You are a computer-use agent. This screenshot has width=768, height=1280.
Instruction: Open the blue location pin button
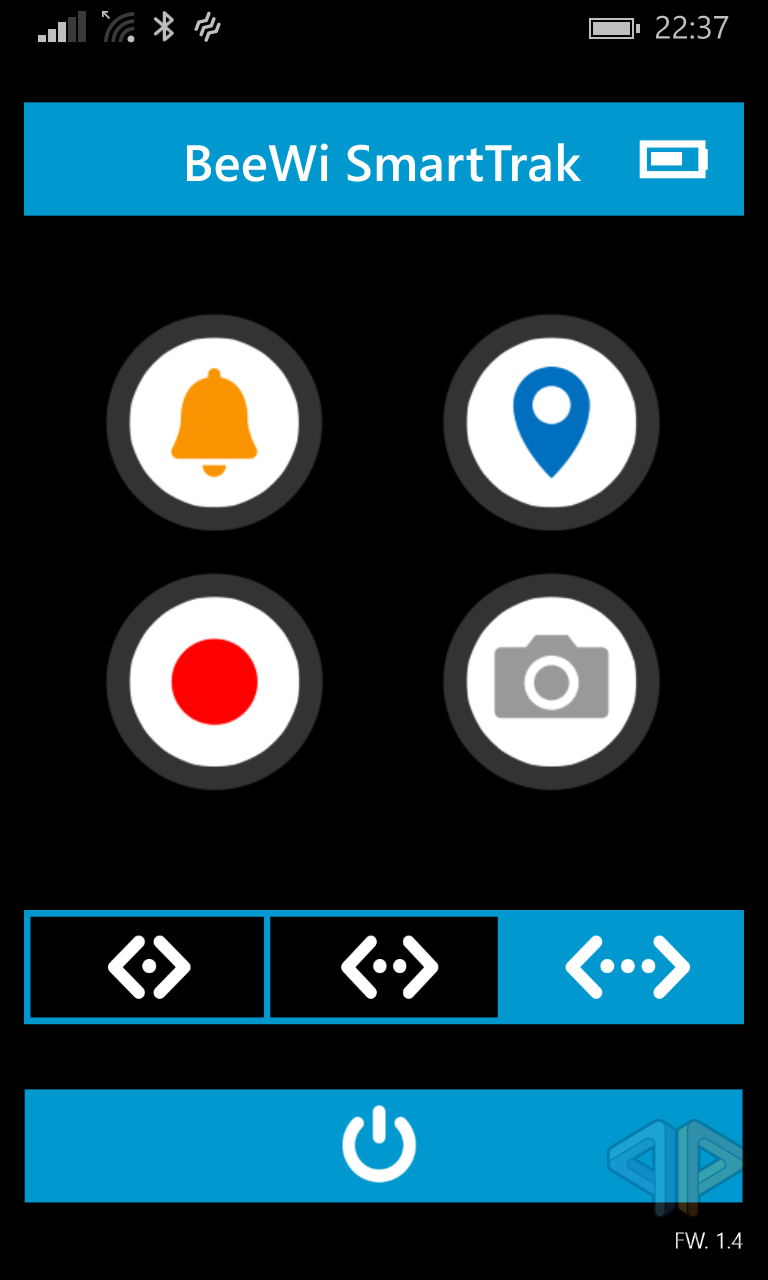coord(551,423)
